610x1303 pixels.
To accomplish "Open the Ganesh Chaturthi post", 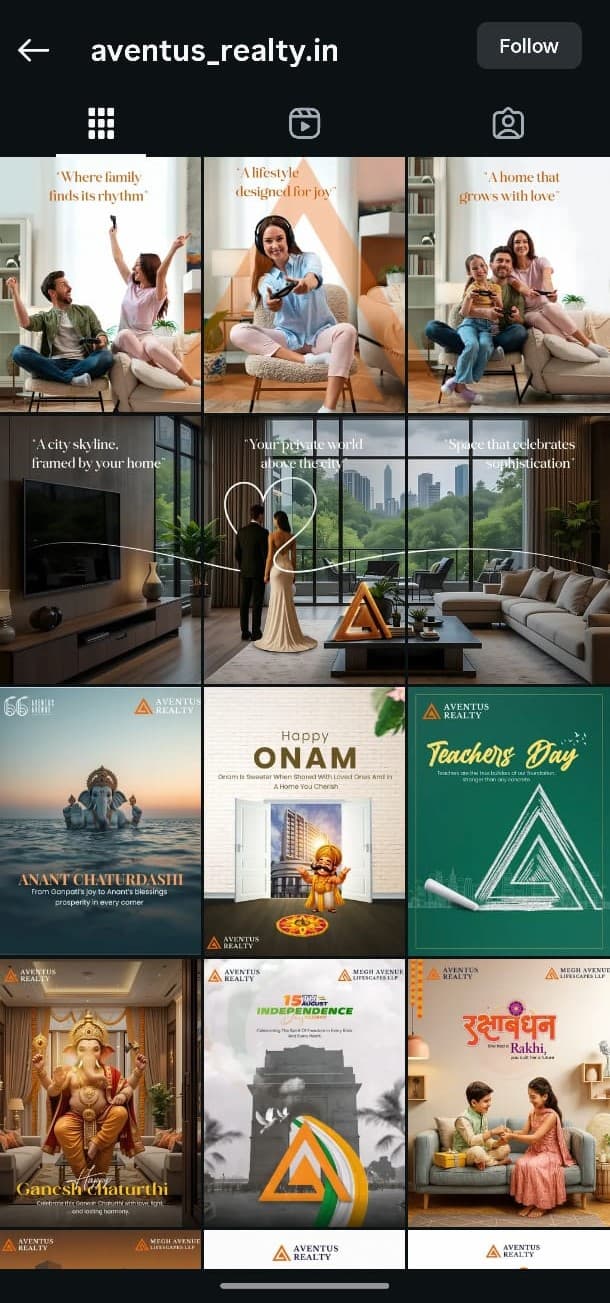I will tap(100, 1093).
